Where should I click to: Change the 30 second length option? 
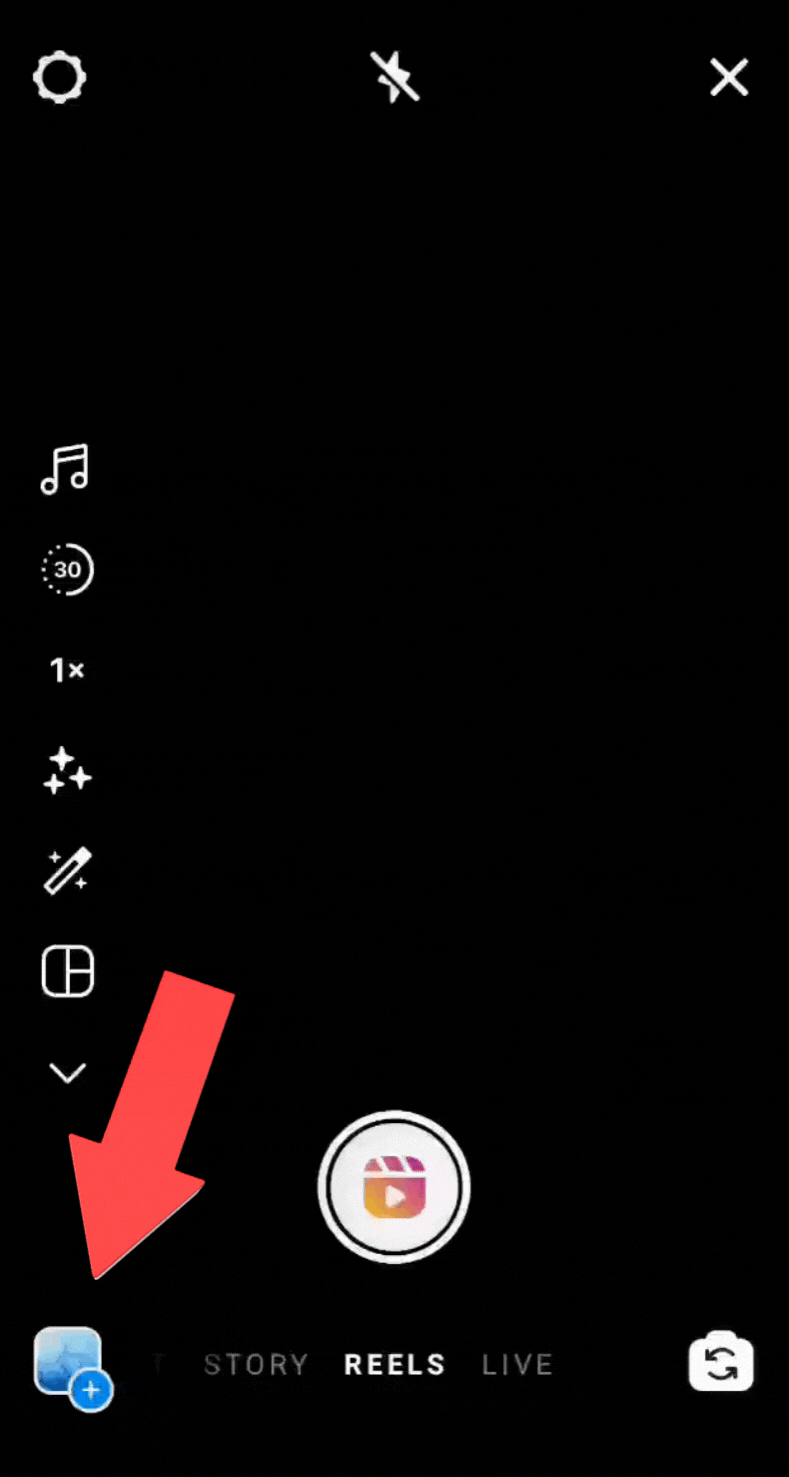[67, 570]
